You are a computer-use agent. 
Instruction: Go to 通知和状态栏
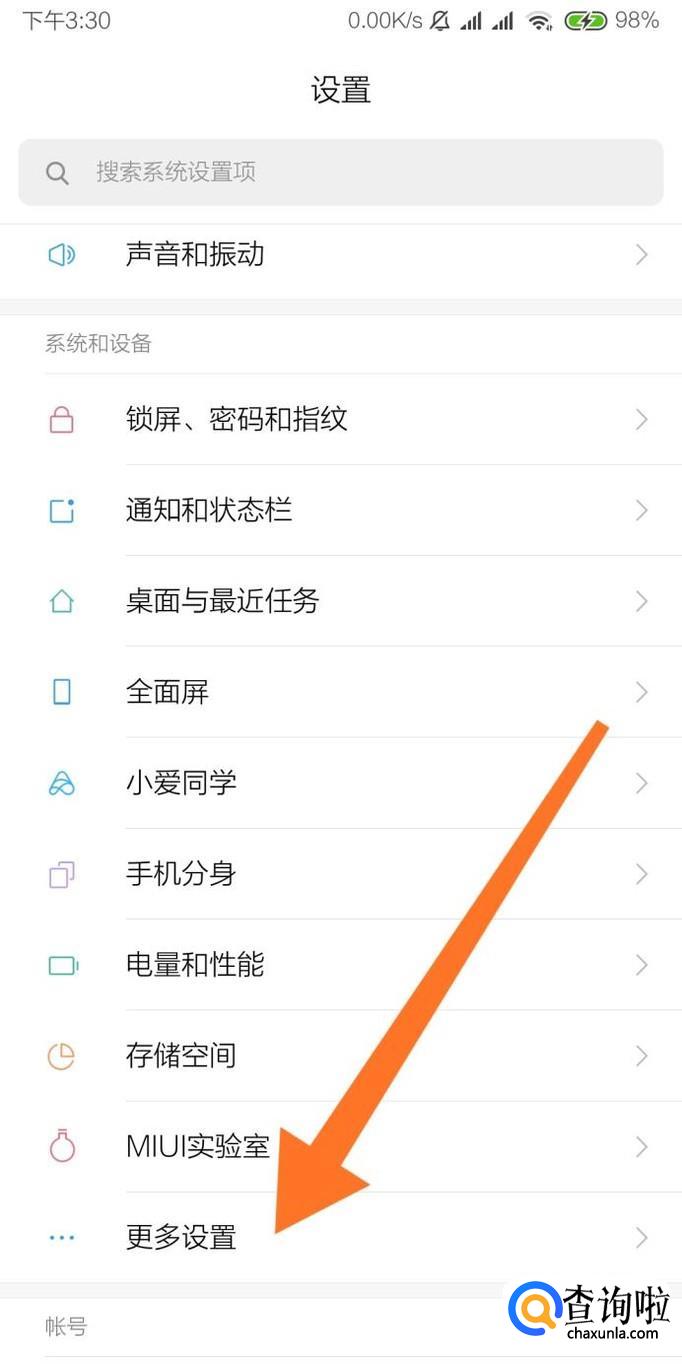tap(340, 510)
